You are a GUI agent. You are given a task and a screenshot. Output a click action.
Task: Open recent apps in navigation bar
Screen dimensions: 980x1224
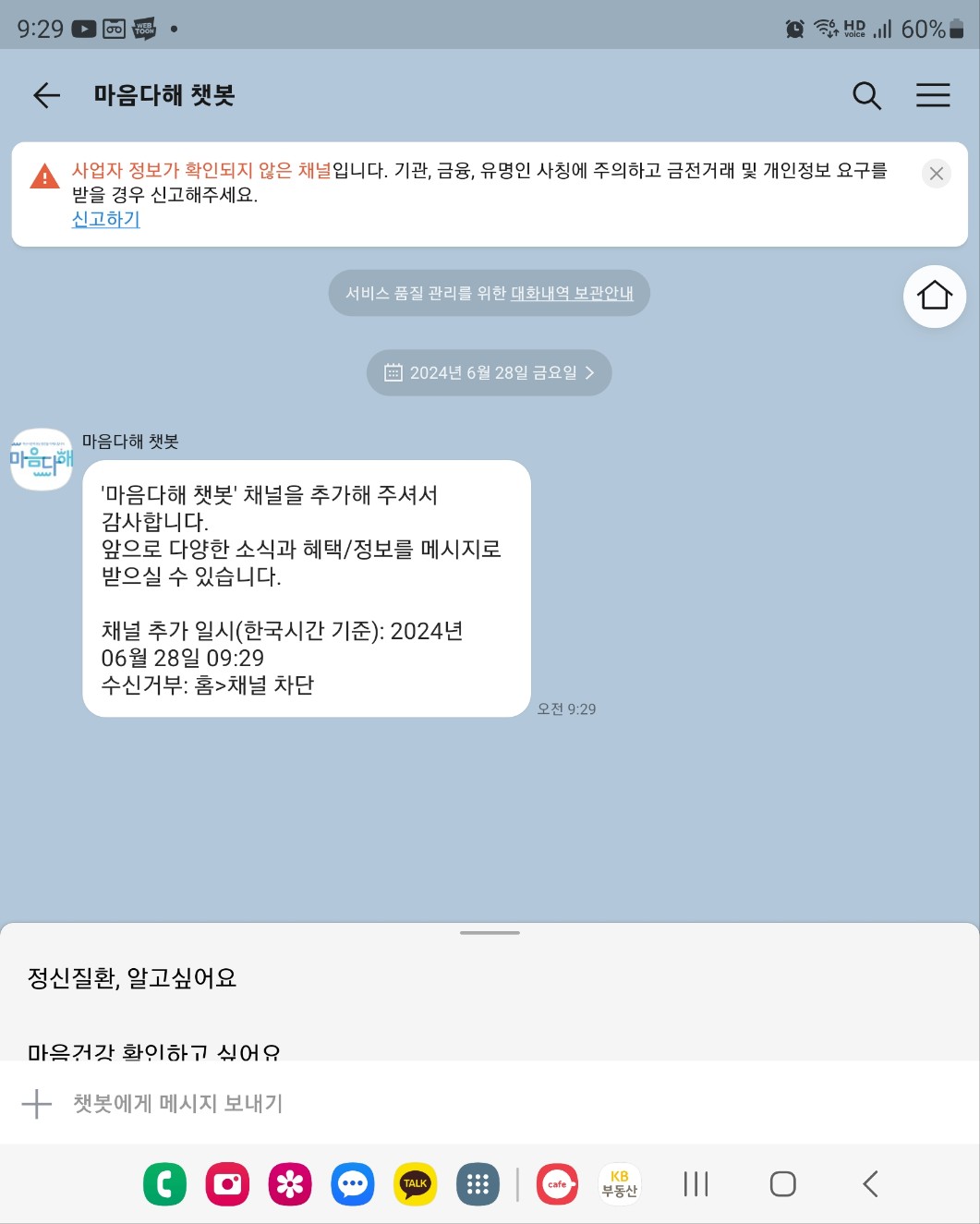696,1184
